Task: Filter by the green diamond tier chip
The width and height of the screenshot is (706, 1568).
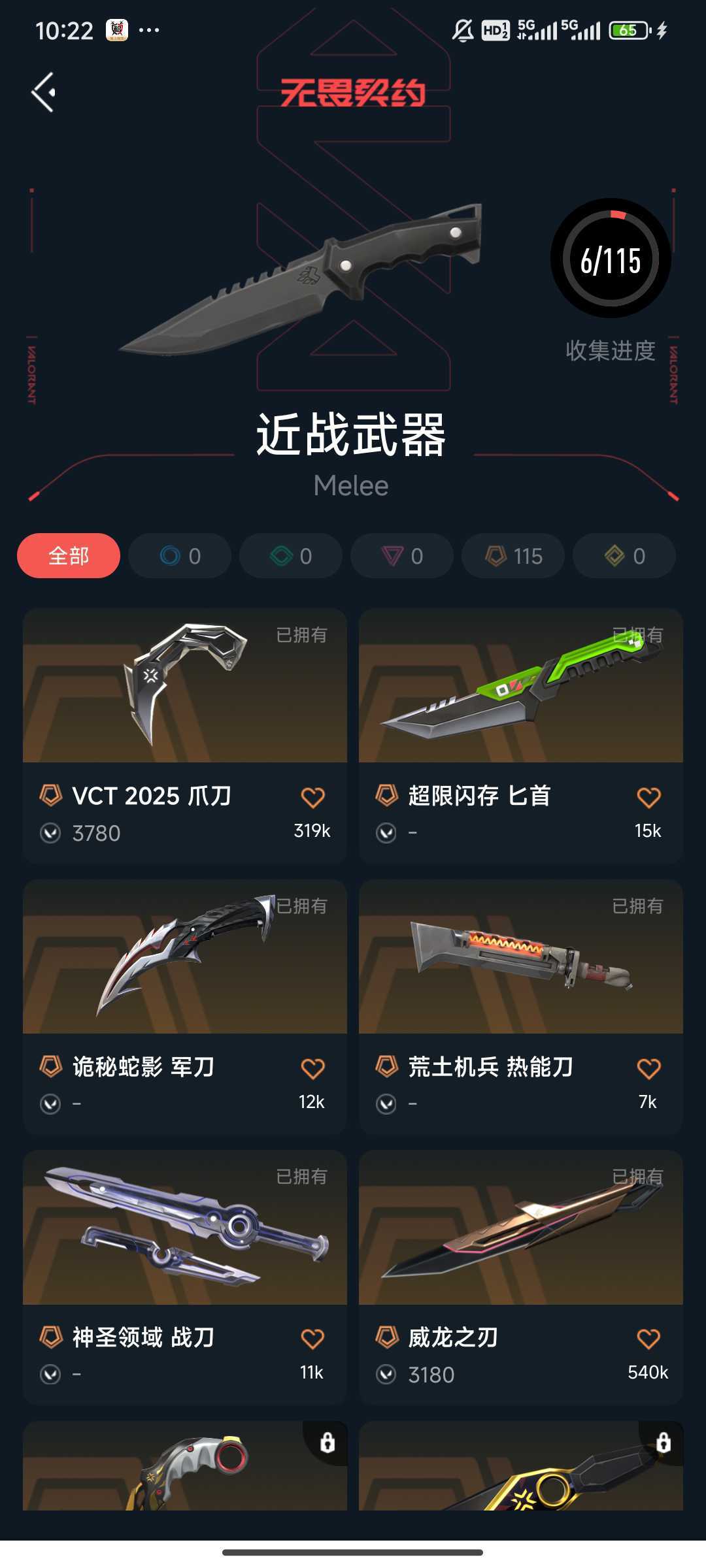Action: [x=291, y=556]
